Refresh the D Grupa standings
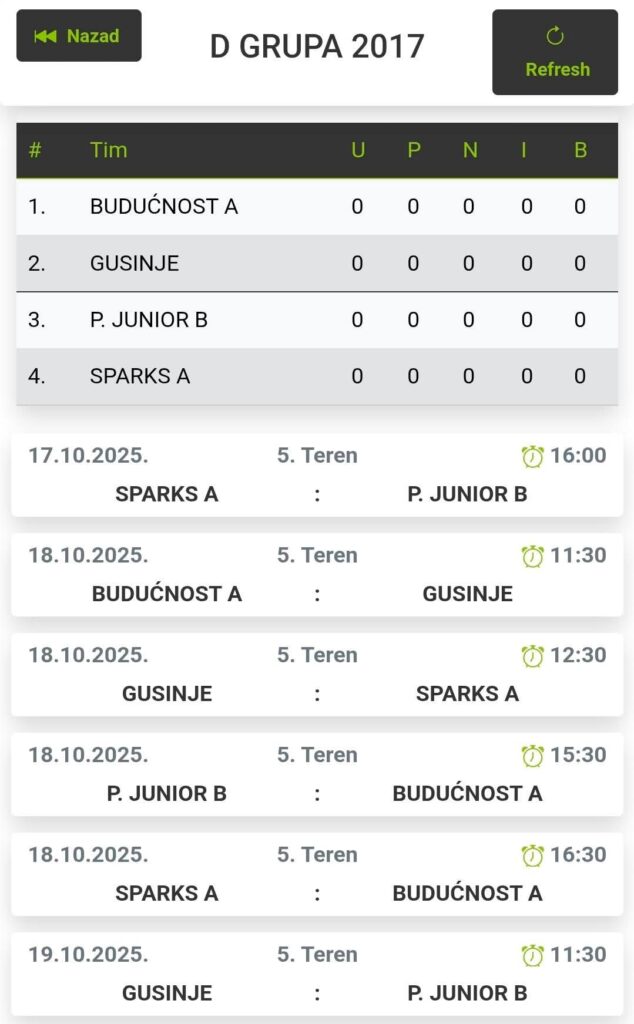 pyautogui.click(x=555, y=53)
